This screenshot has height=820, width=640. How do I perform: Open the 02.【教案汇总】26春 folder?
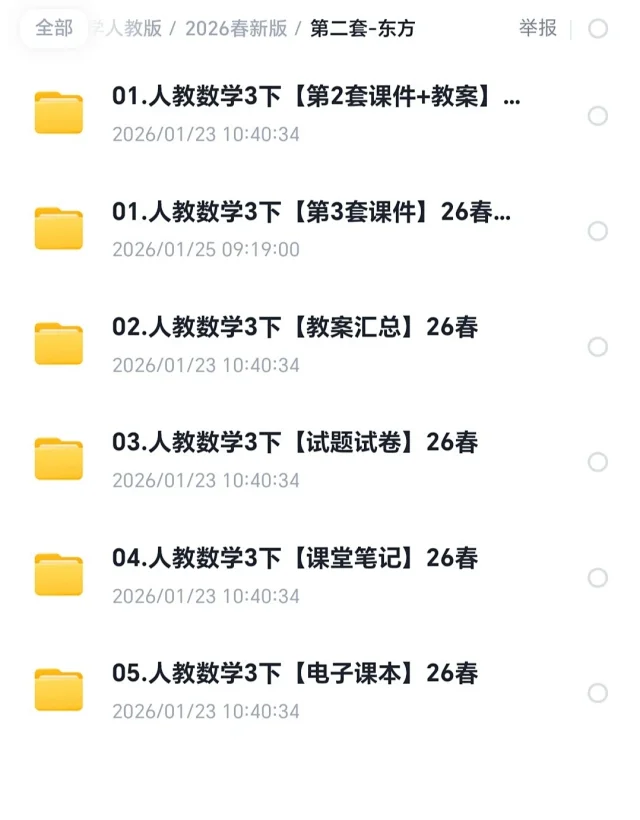click(x=295, y=328)
